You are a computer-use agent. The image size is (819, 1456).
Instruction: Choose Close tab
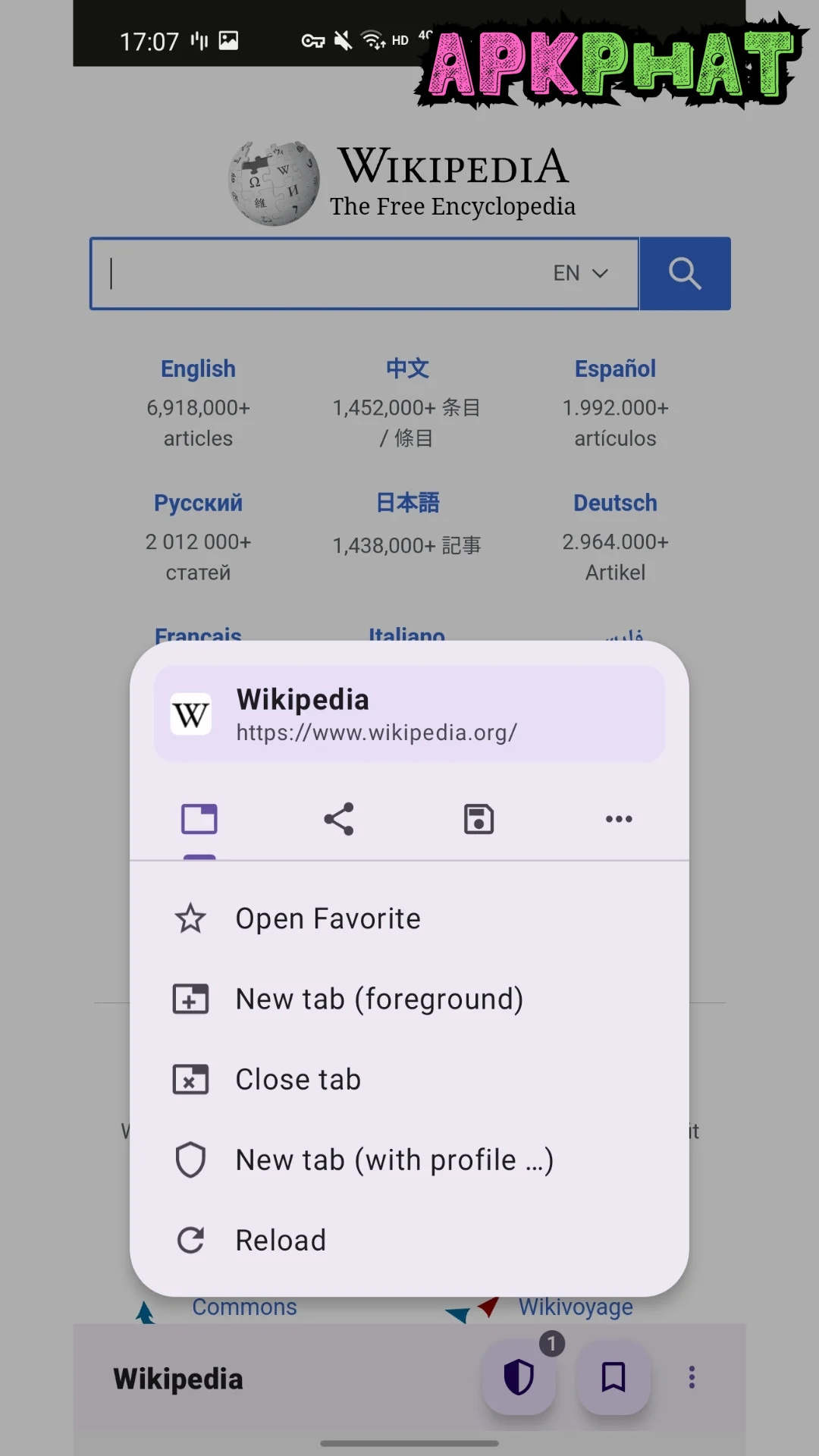(298, 1079)
